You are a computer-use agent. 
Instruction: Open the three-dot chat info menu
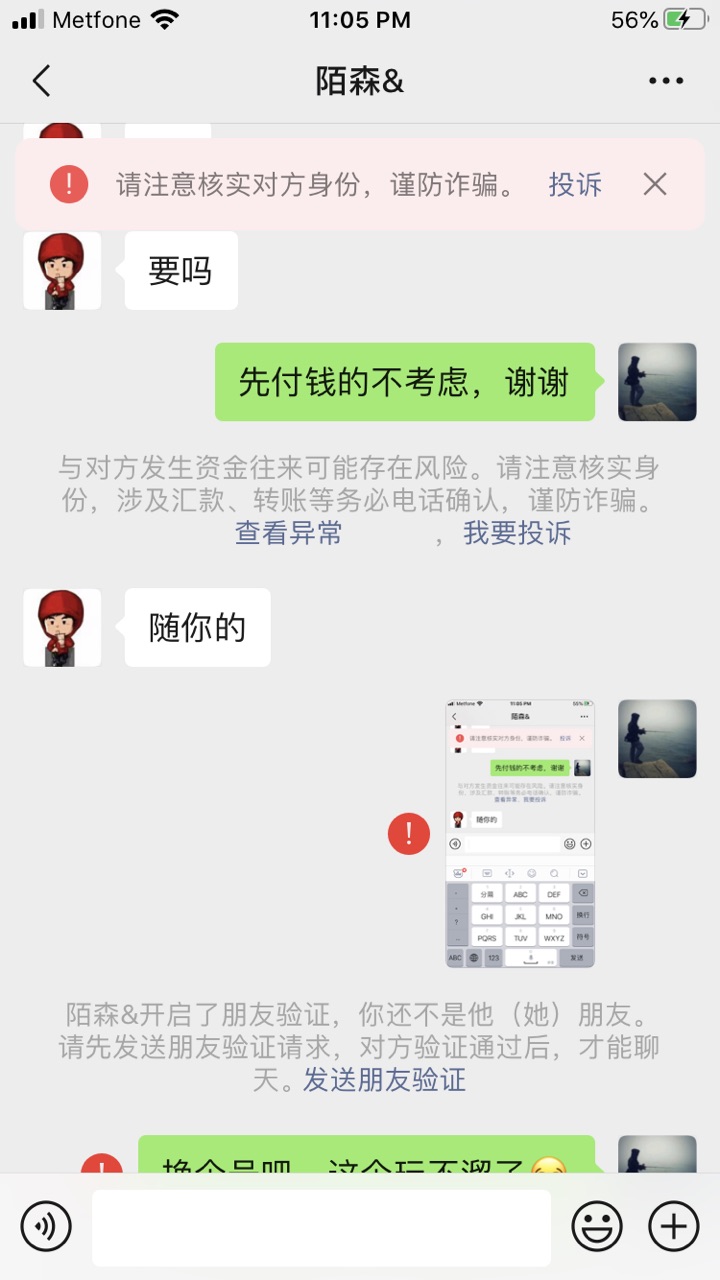click(x=665, y=81)
